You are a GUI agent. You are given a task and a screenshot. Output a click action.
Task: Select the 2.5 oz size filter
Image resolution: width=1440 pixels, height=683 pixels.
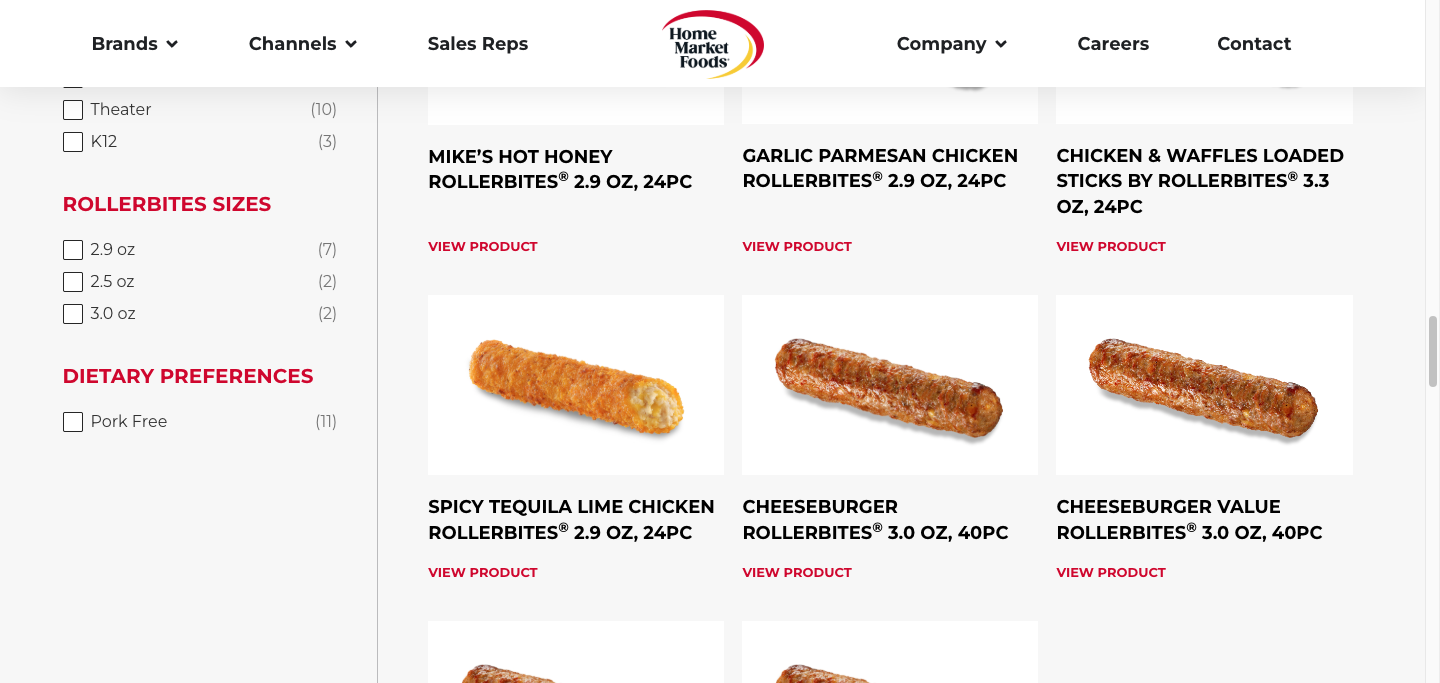pos(73,282)
